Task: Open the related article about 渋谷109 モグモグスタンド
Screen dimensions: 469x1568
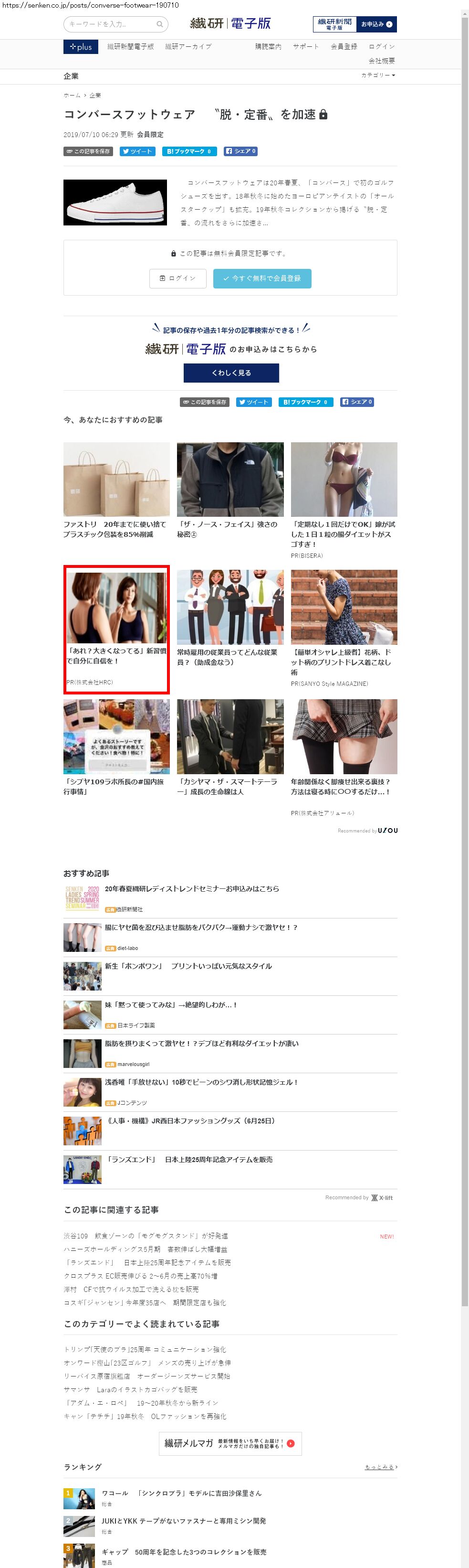Action: point(146,1236)
